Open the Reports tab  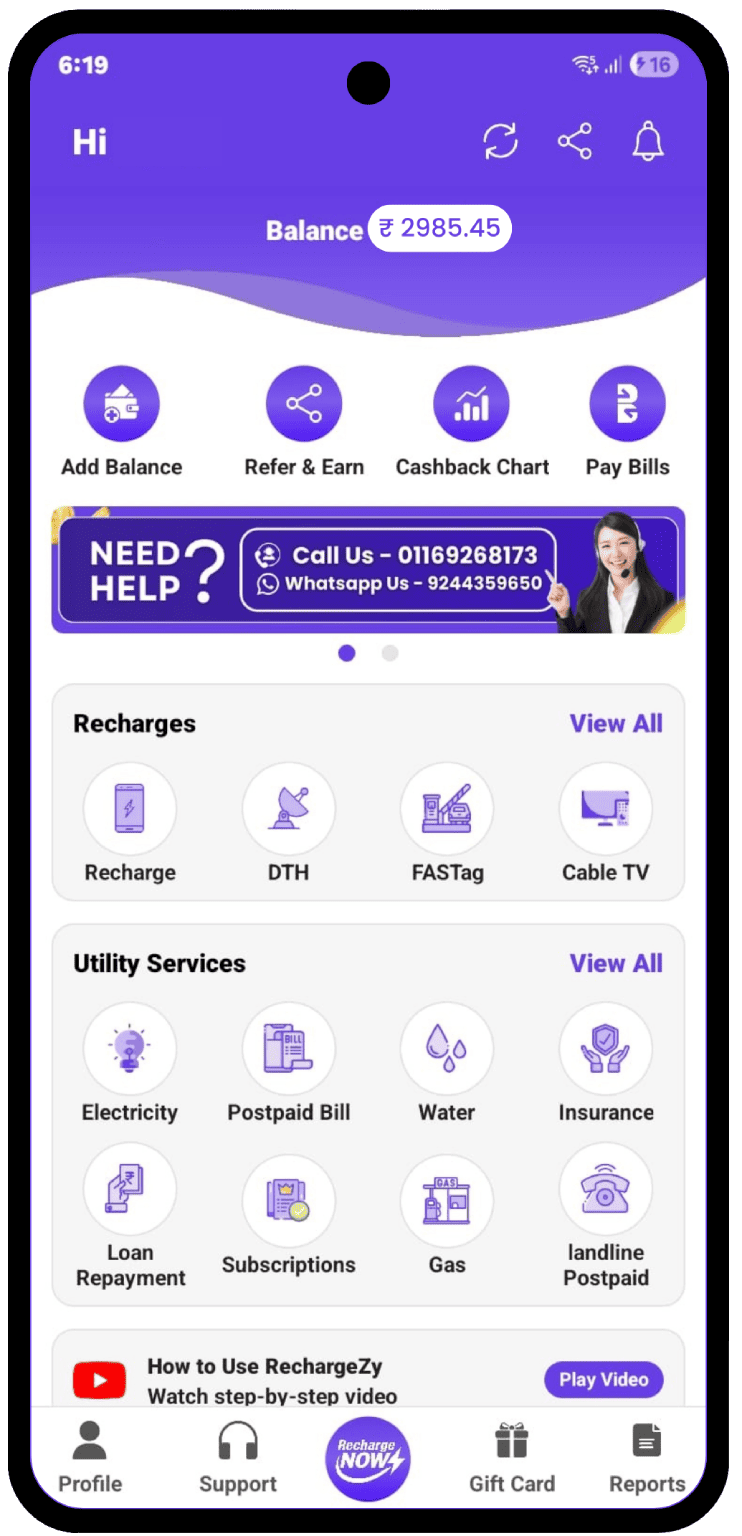pos(647,1458)
